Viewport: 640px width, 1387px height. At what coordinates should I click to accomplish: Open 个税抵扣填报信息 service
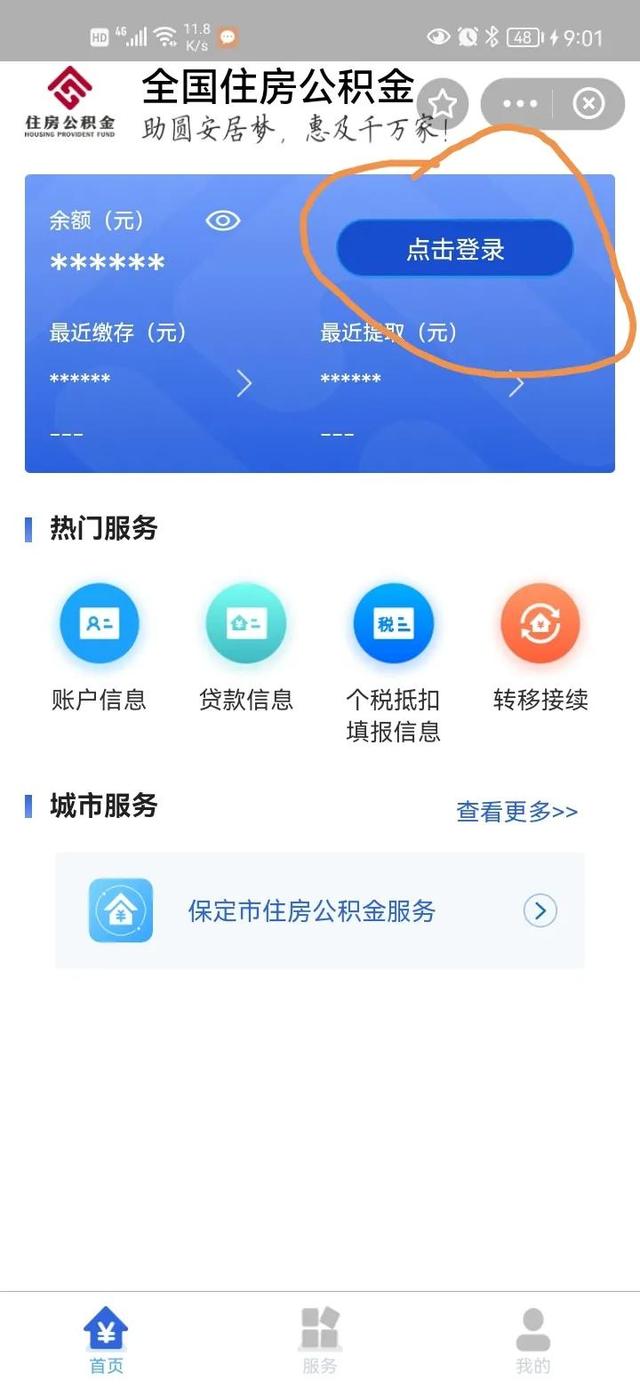pos(393,660)
